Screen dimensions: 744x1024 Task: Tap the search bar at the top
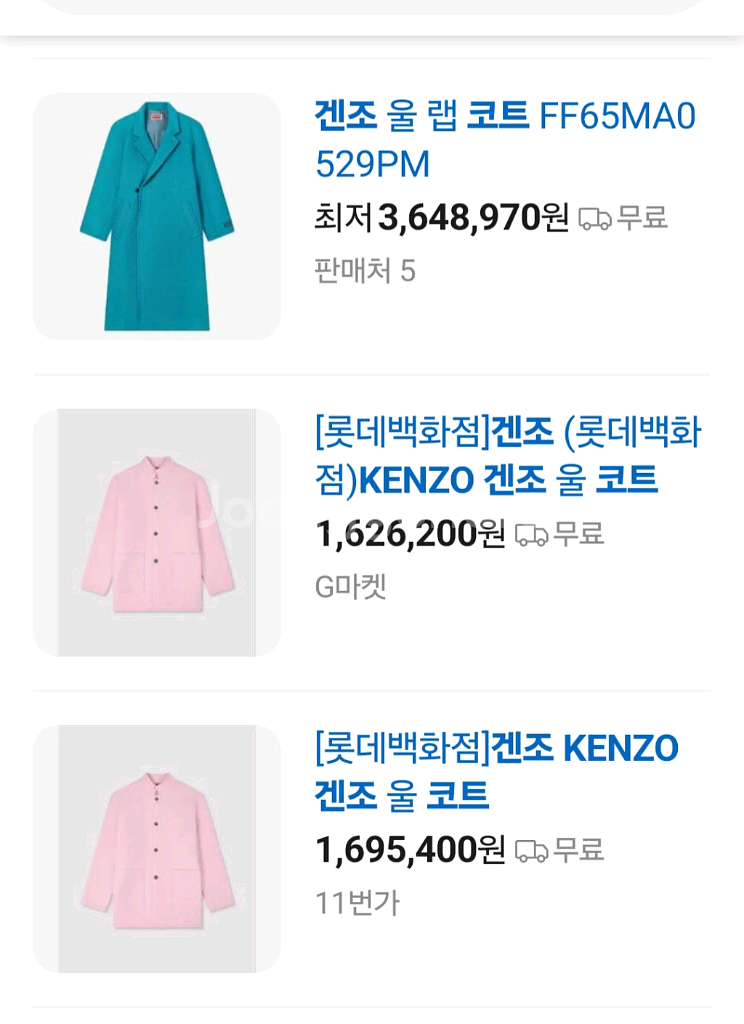point(372,8)
